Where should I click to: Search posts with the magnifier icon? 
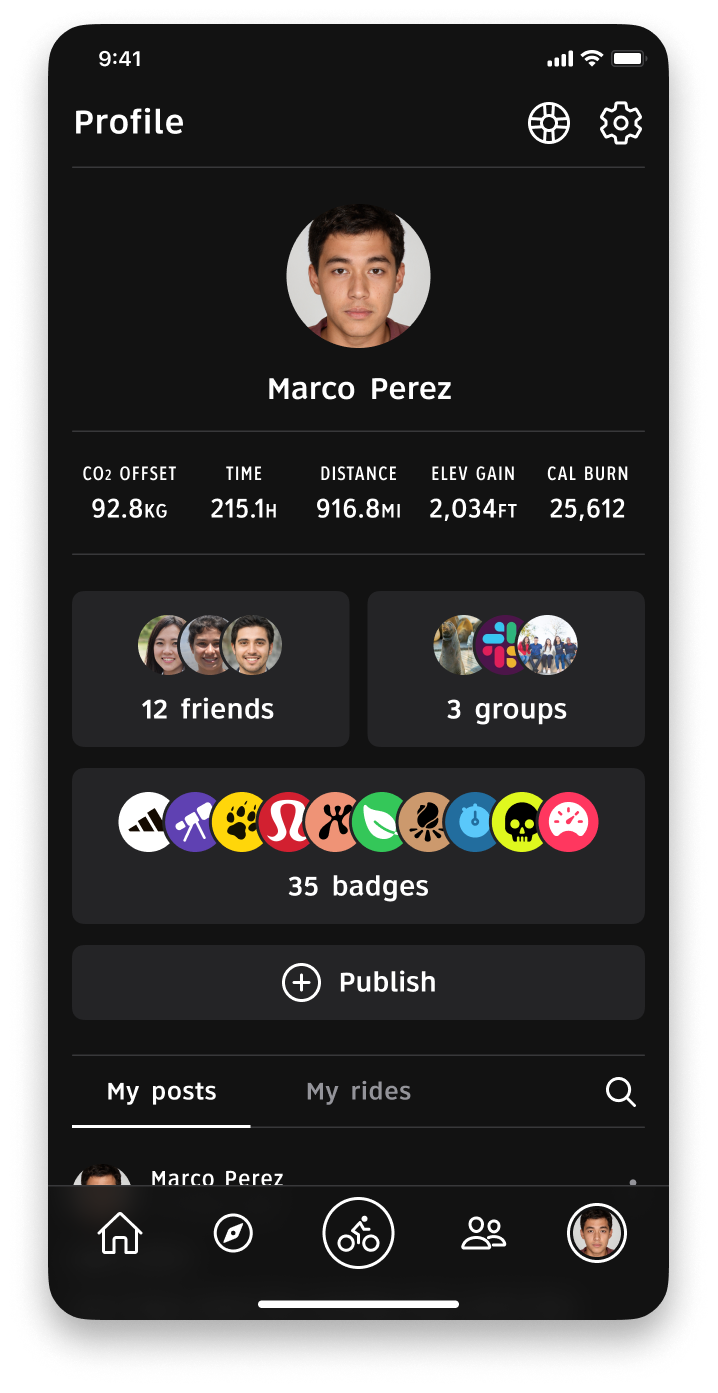pos(620,1092)
